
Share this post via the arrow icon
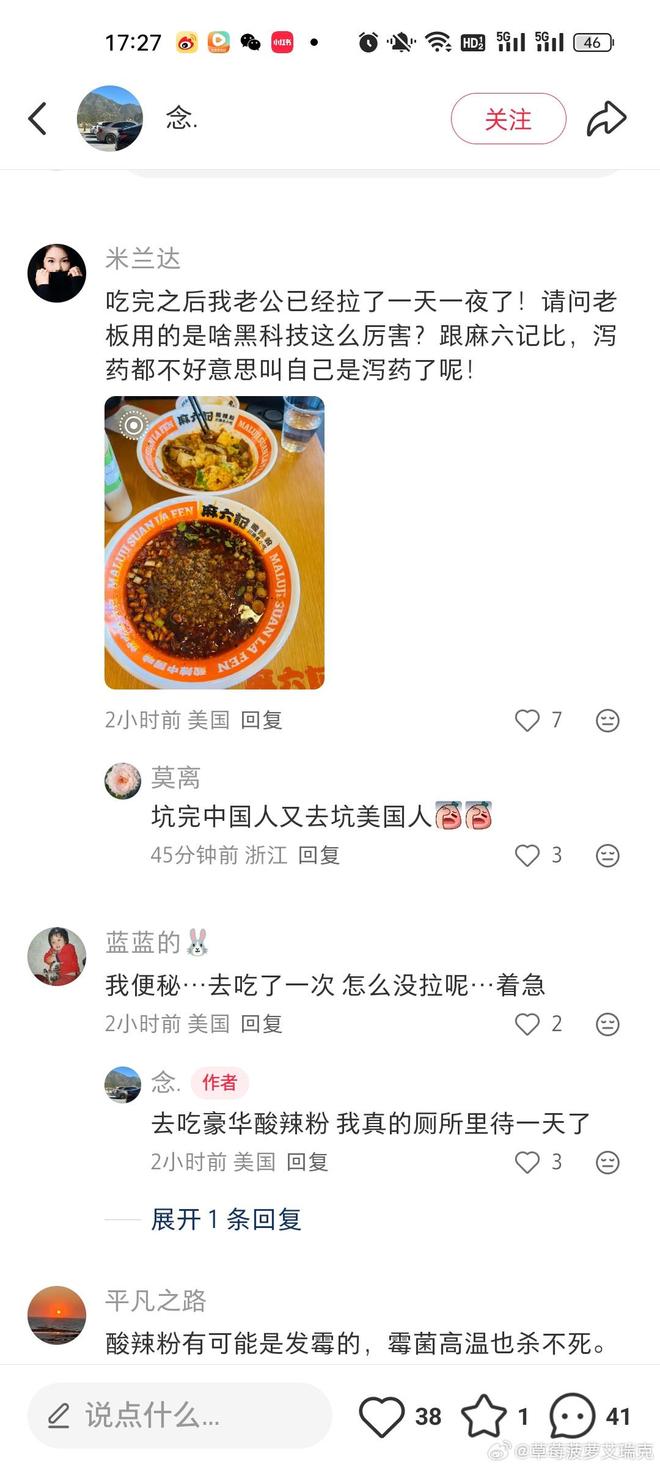point(606,119)
